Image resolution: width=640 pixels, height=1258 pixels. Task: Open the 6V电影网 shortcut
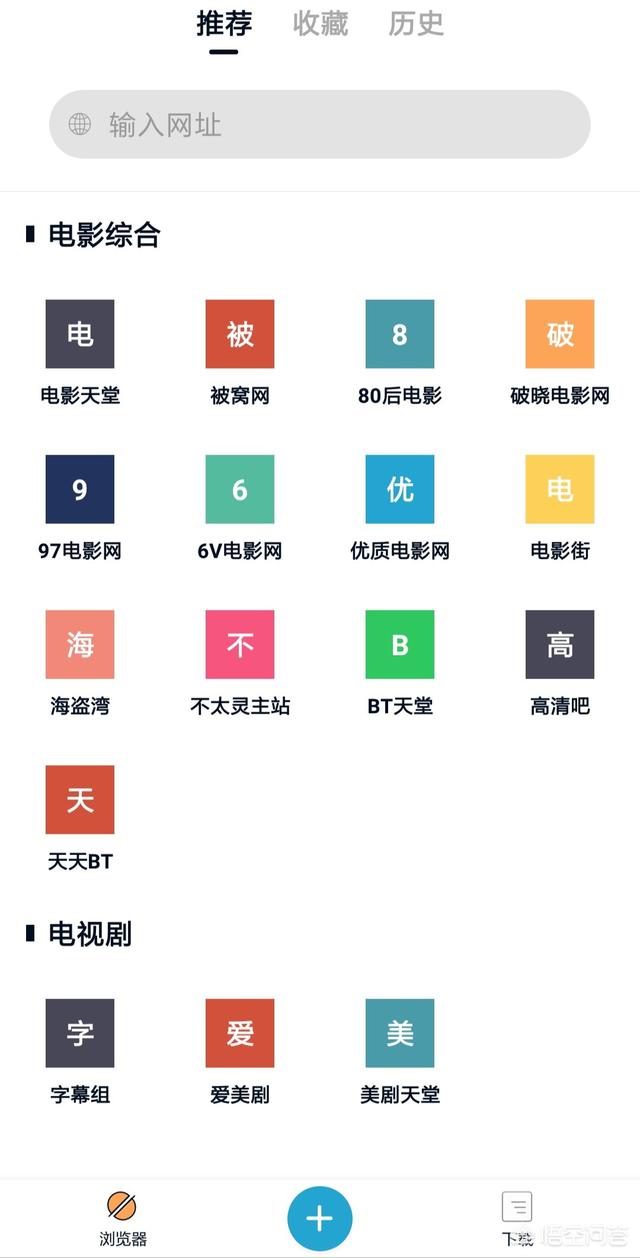pyautogui.click(x=240, y=489)
